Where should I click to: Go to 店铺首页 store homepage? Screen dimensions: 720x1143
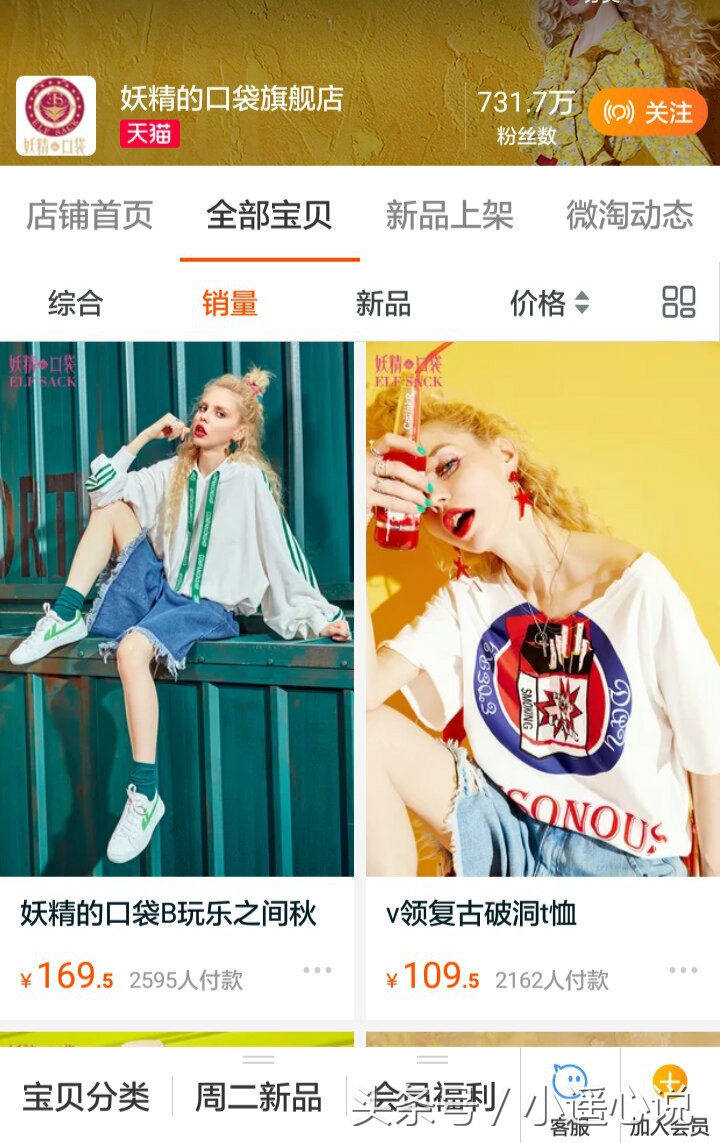89,216
